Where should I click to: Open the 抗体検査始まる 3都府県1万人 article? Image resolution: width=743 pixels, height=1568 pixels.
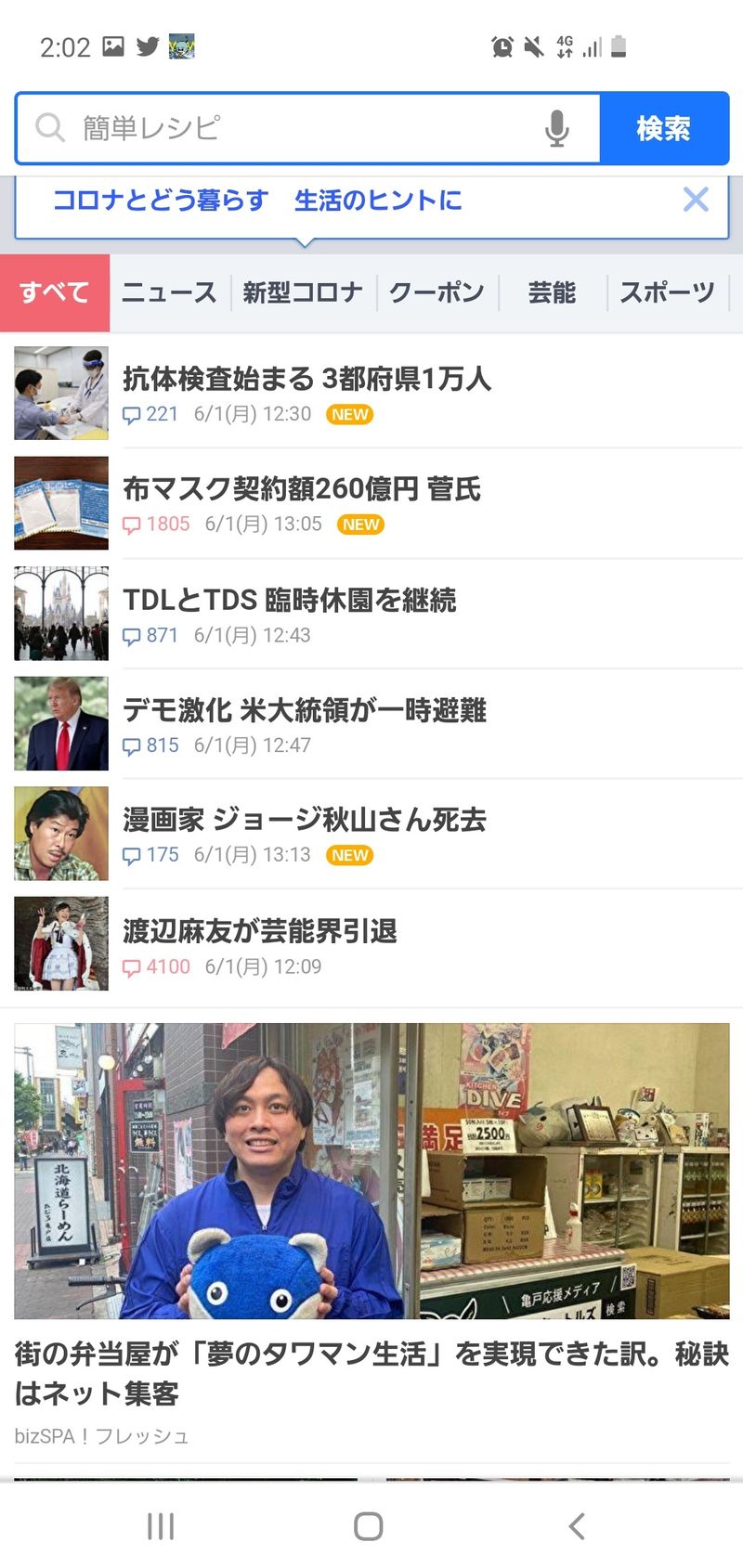(x=306, y=379)
